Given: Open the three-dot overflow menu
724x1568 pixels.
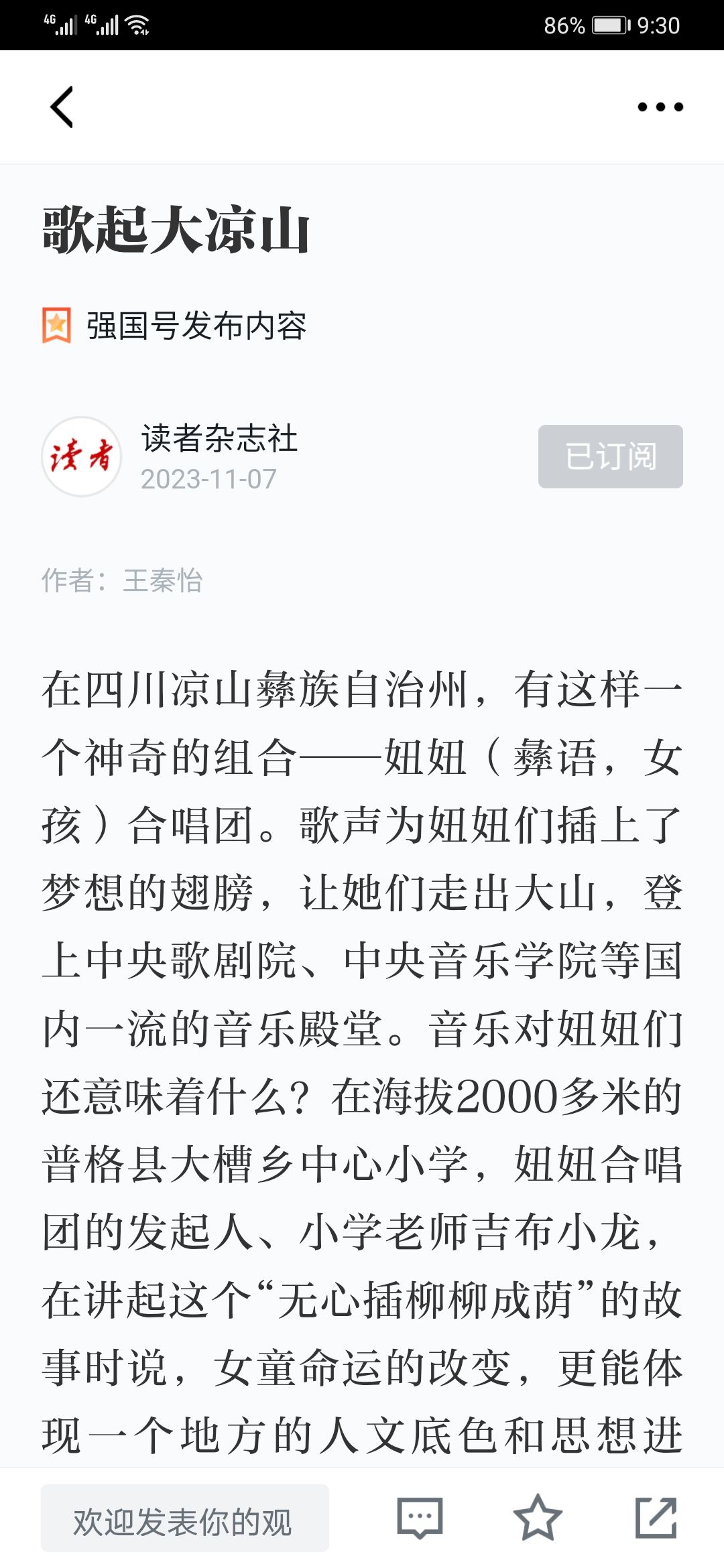Looking at the screenshot, I should [x=660, y=107].
